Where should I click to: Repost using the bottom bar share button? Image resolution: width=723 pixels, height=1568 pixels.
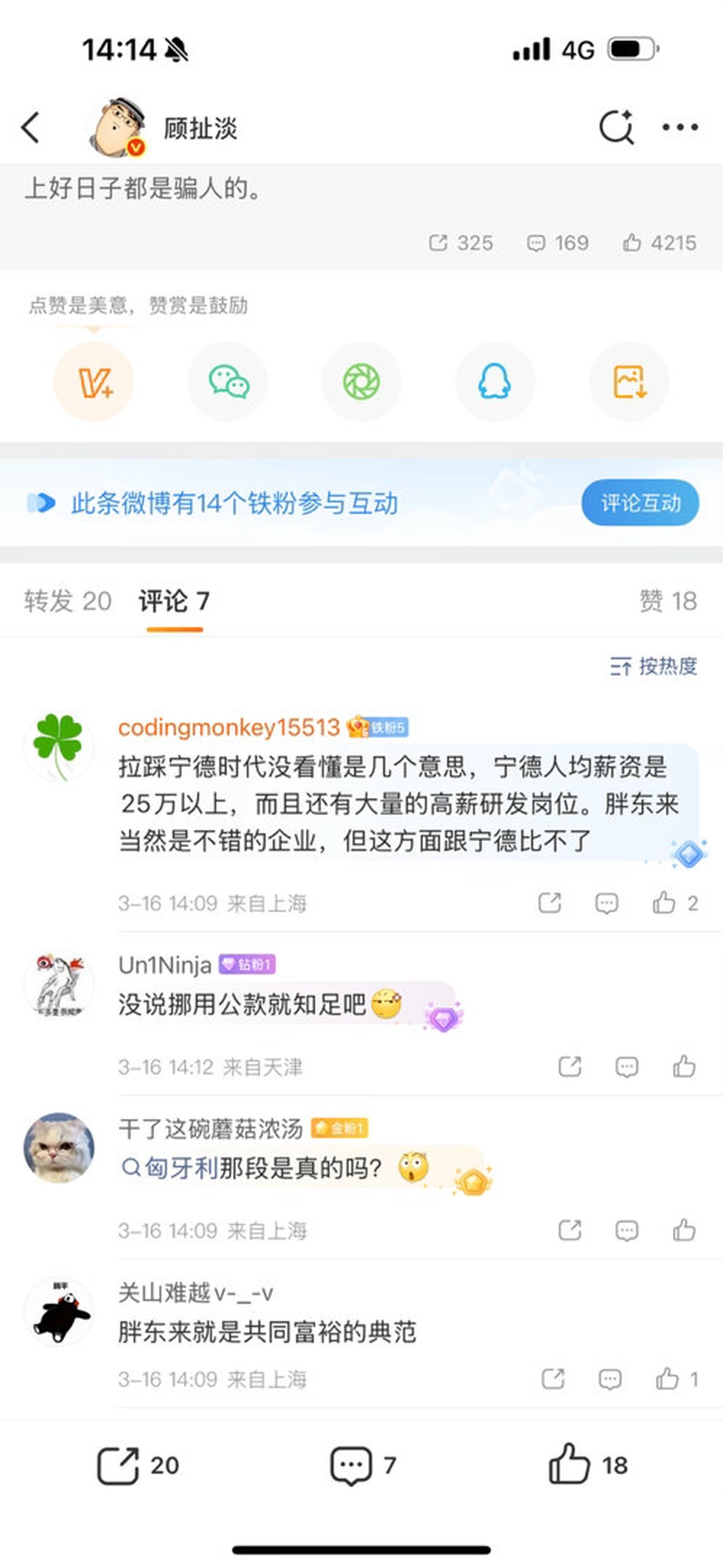118,1466
